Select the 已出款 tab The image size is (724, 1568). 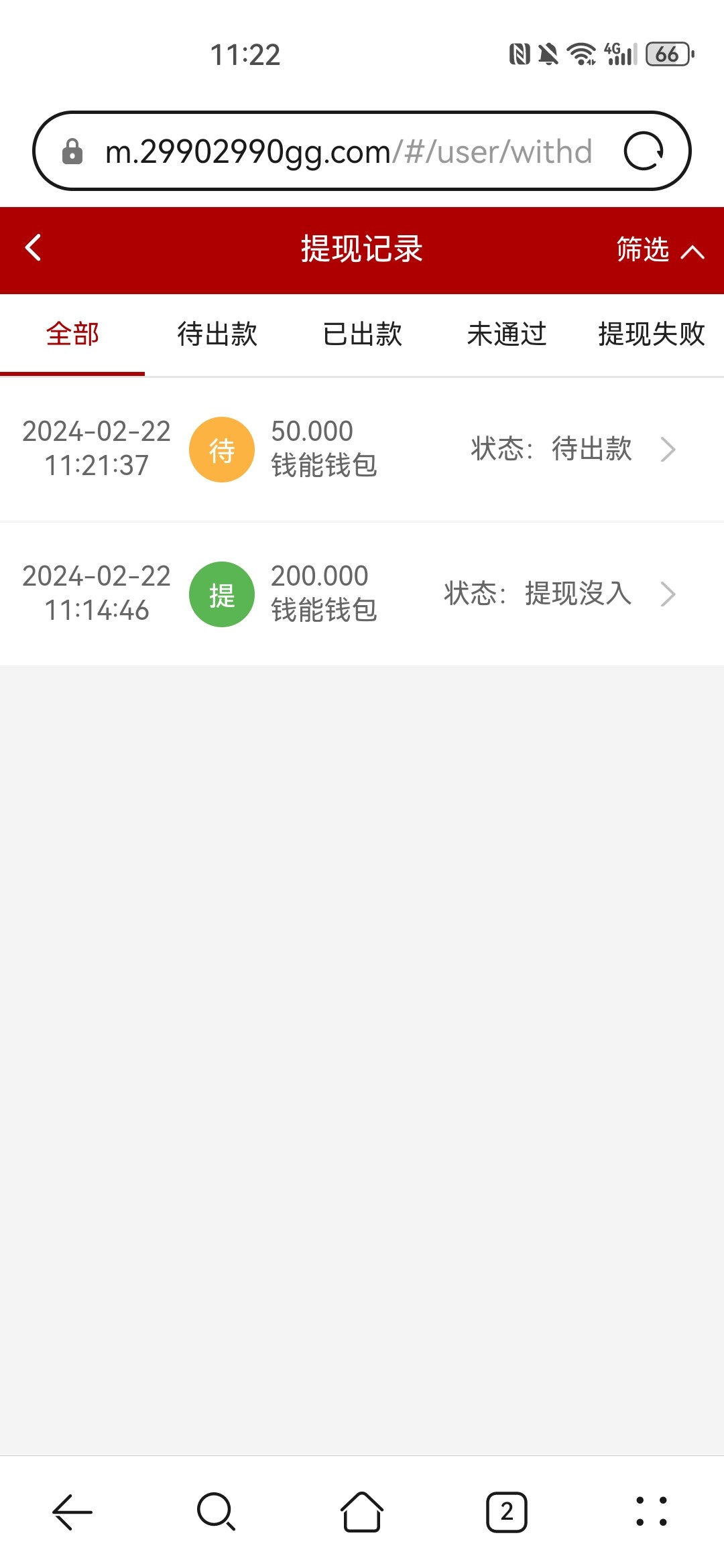tap(361, 334)
